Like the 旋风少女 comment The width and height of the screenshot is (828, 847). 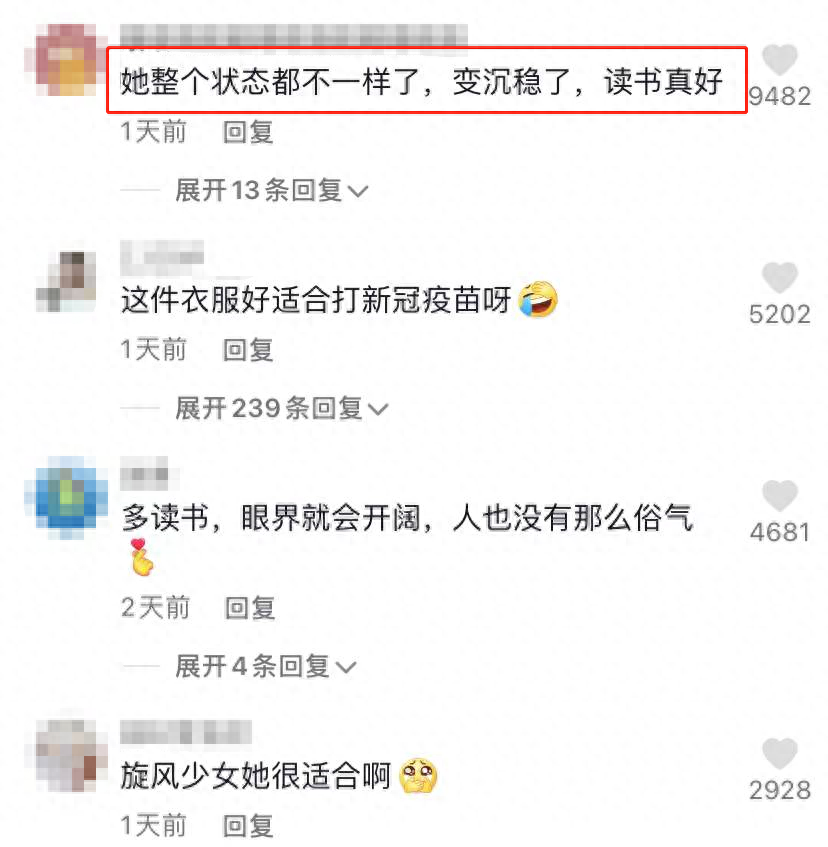(779, 754)
